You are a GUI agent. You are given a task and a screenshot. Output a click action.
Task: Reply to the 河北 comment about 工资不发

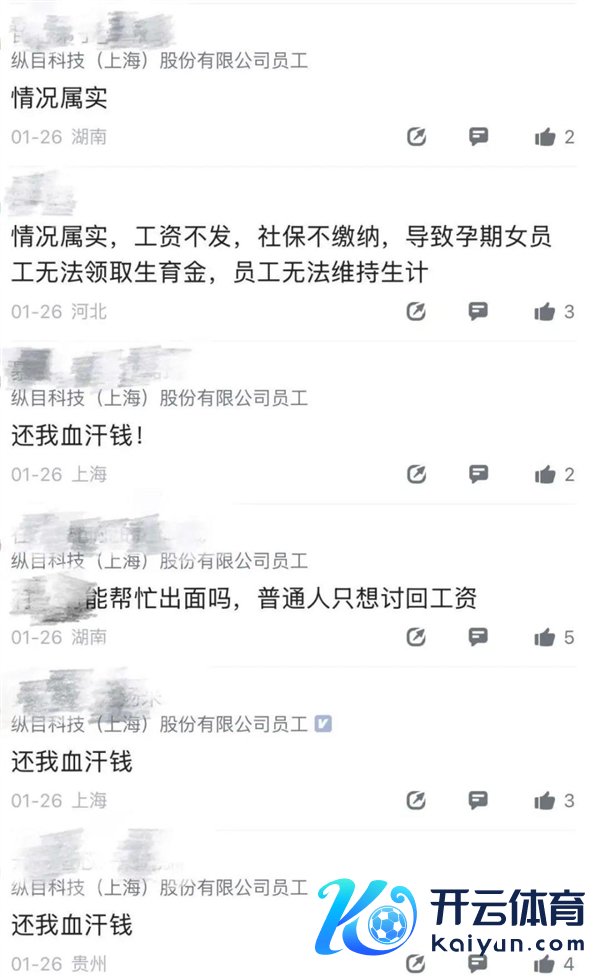tap(479, 312)
